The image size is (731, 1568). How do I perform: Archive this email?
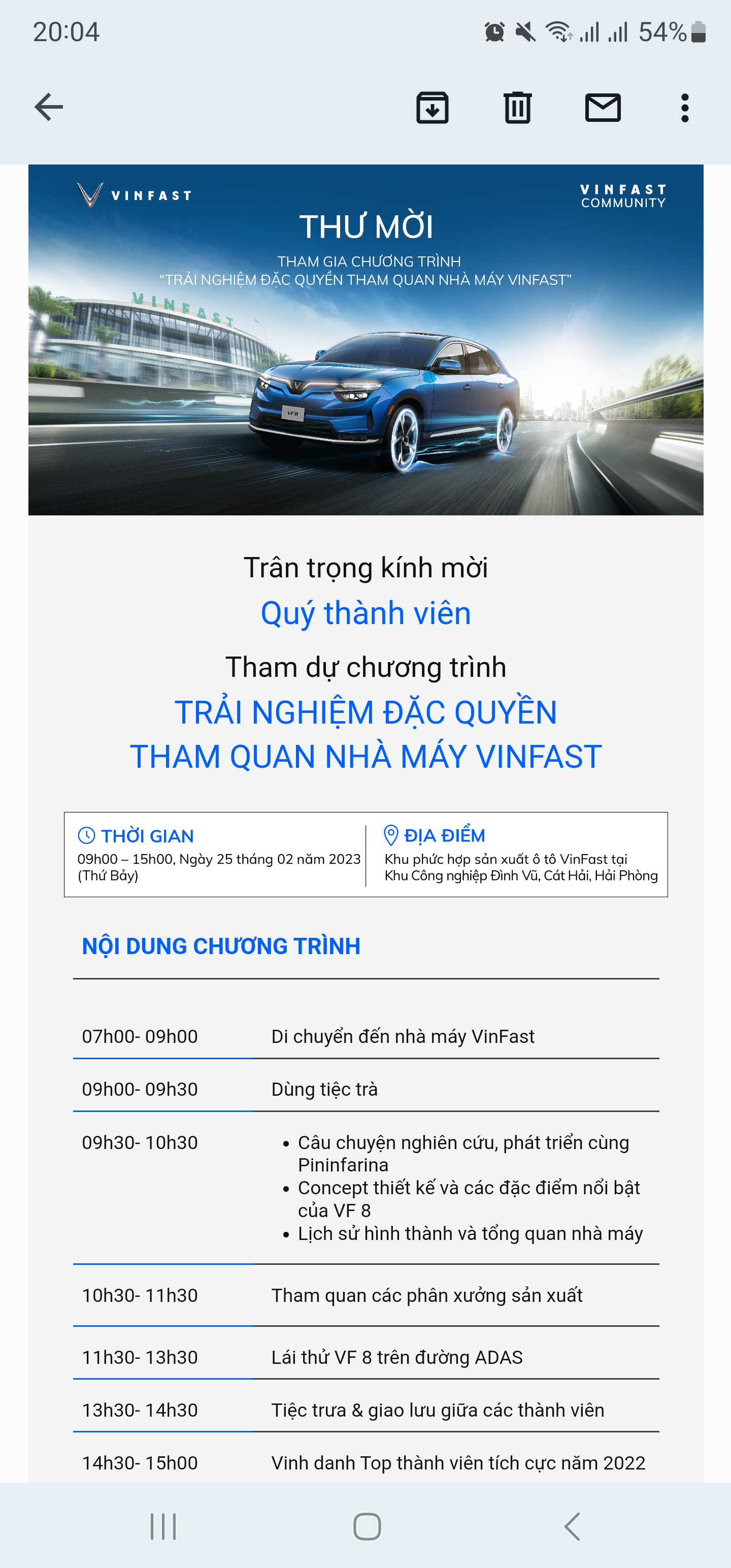click(432, 108)
